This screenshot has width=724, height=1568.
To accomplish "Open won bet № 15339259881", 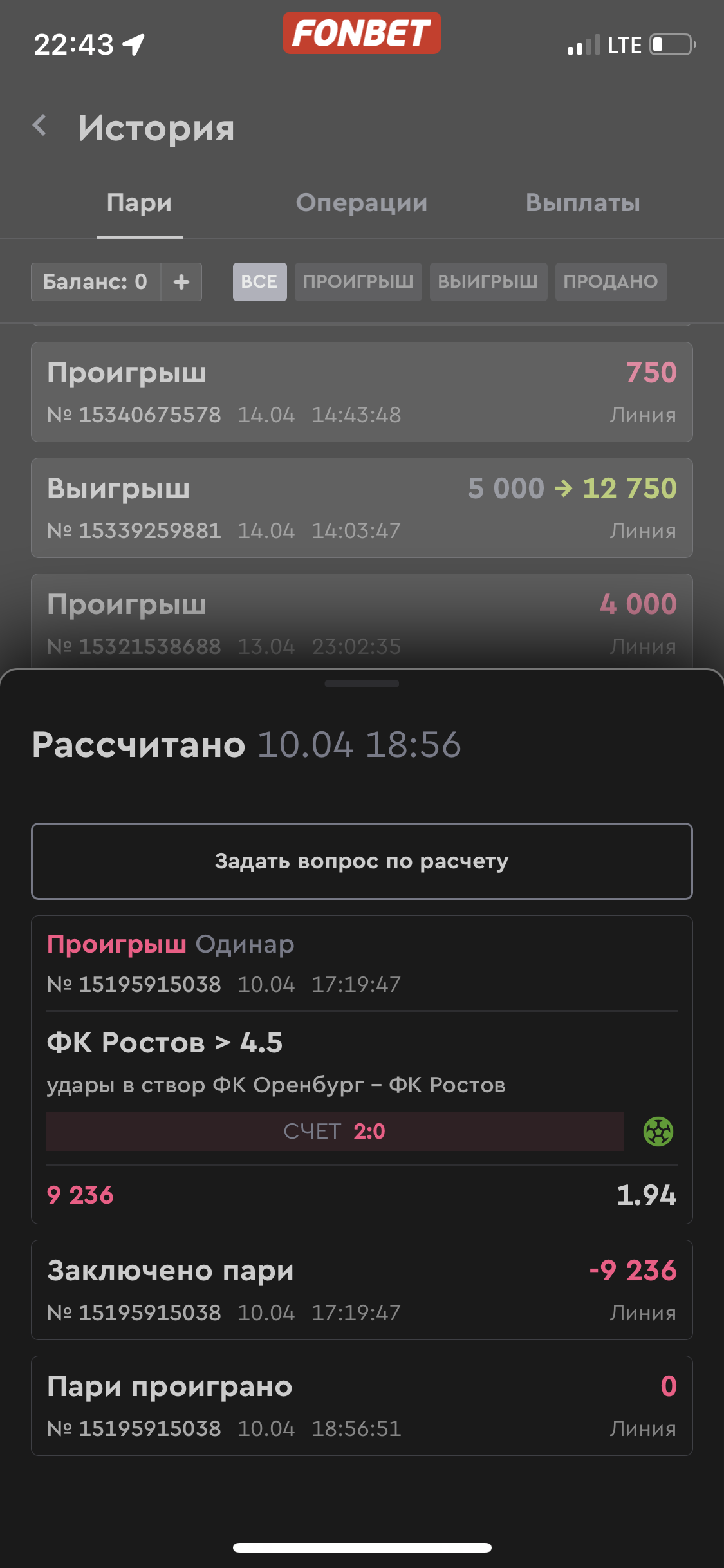I will [362, 508].
